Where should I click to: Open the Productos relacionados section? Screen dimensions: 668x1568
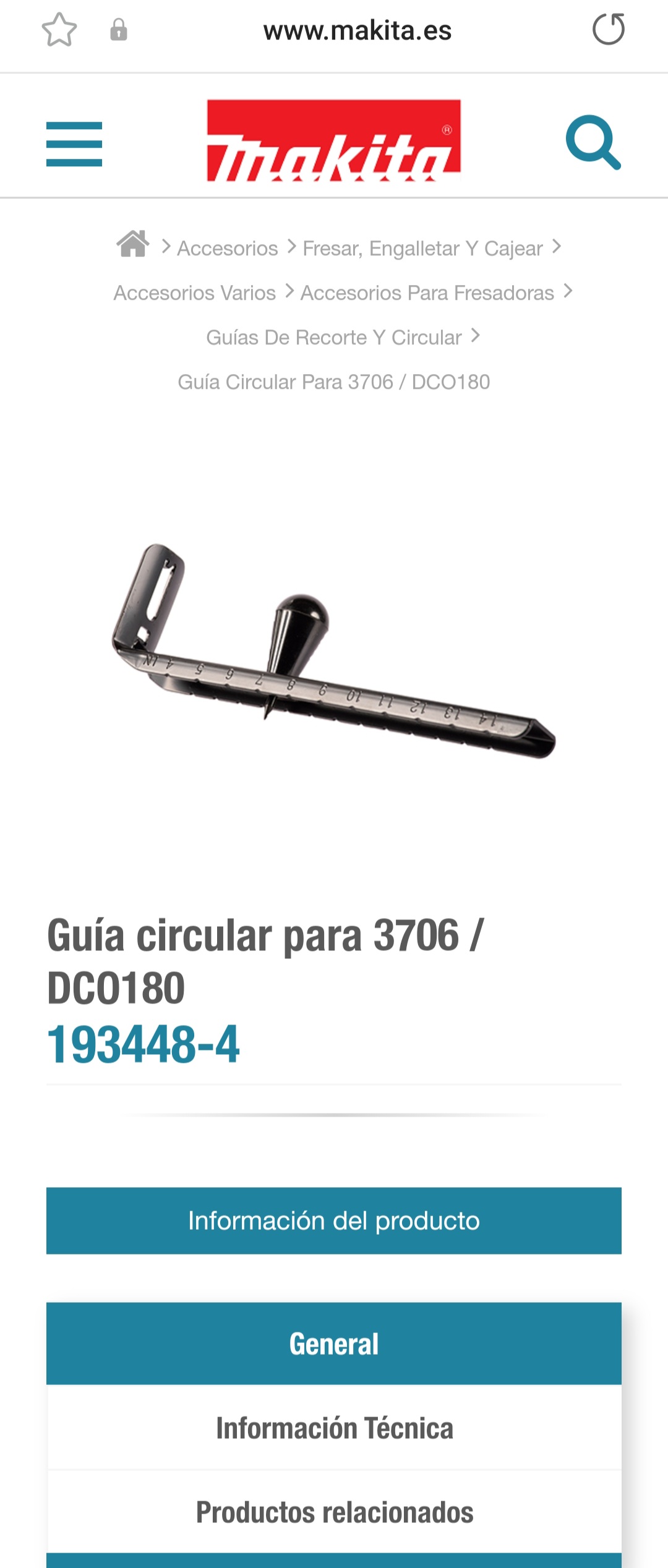[334, 1512]
